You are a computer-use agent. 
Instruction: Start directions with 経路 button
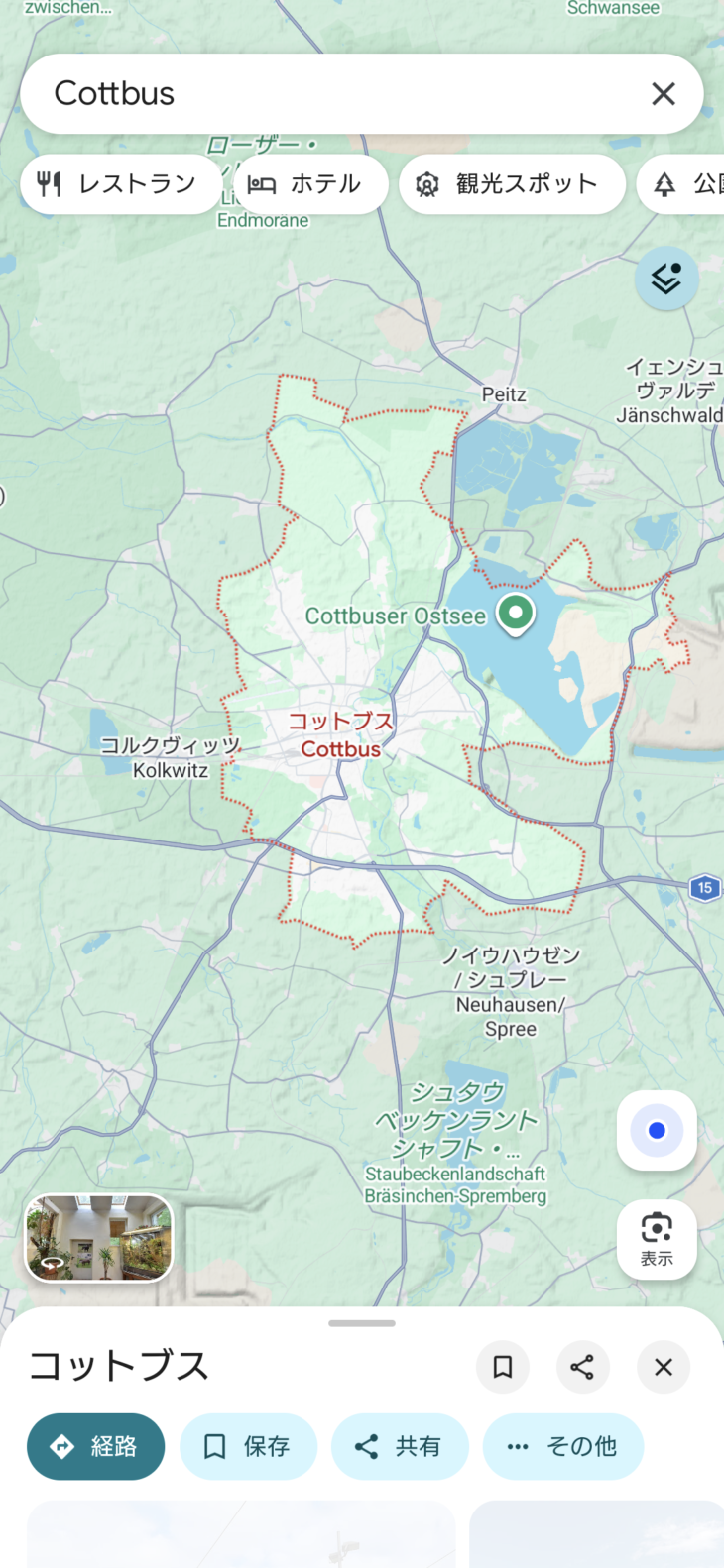[x=95, y=1447]
